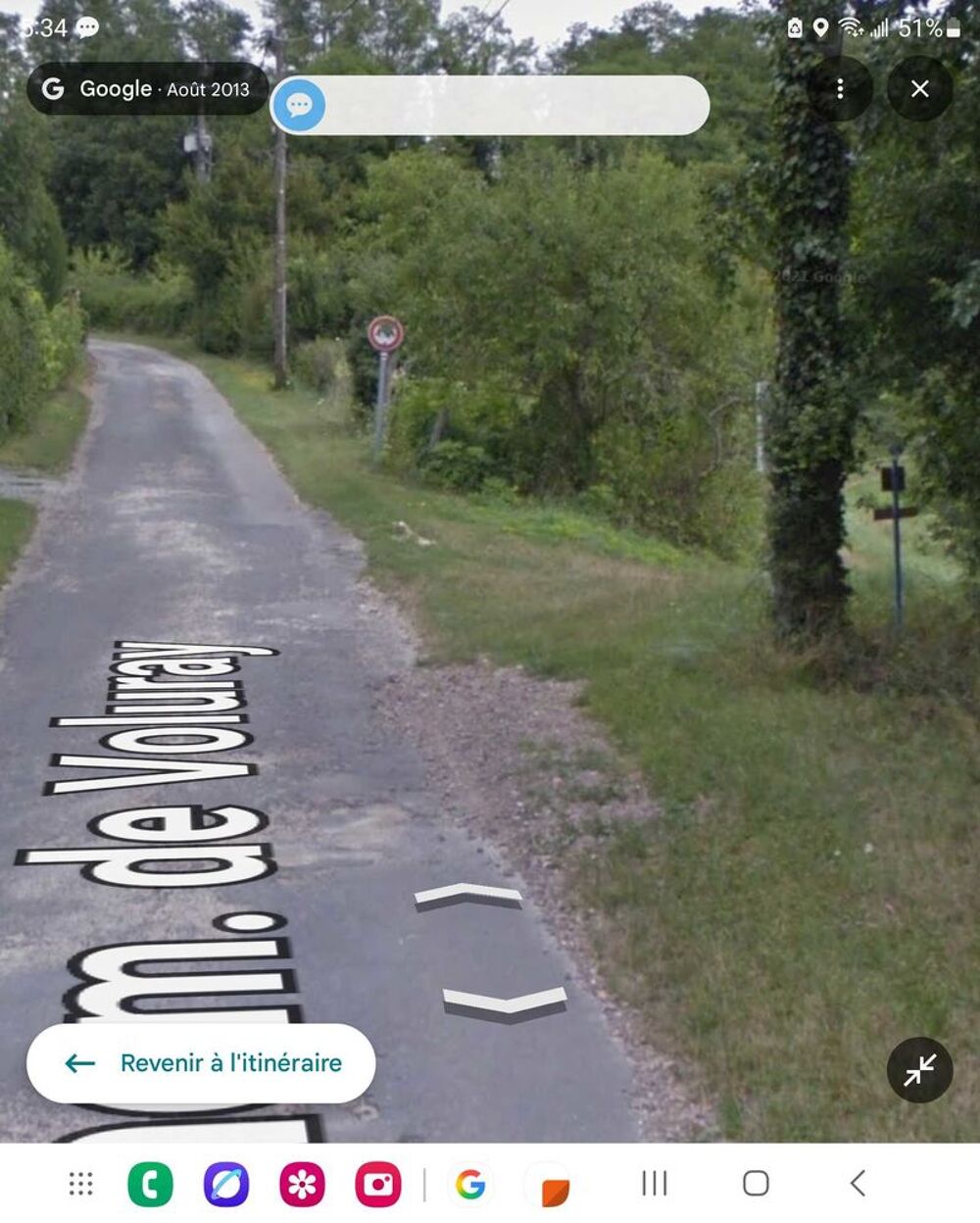The width and height of the screenshot is (980, 1223).
Task: Launch the Google app in the dock
Action: [470, 1184]
